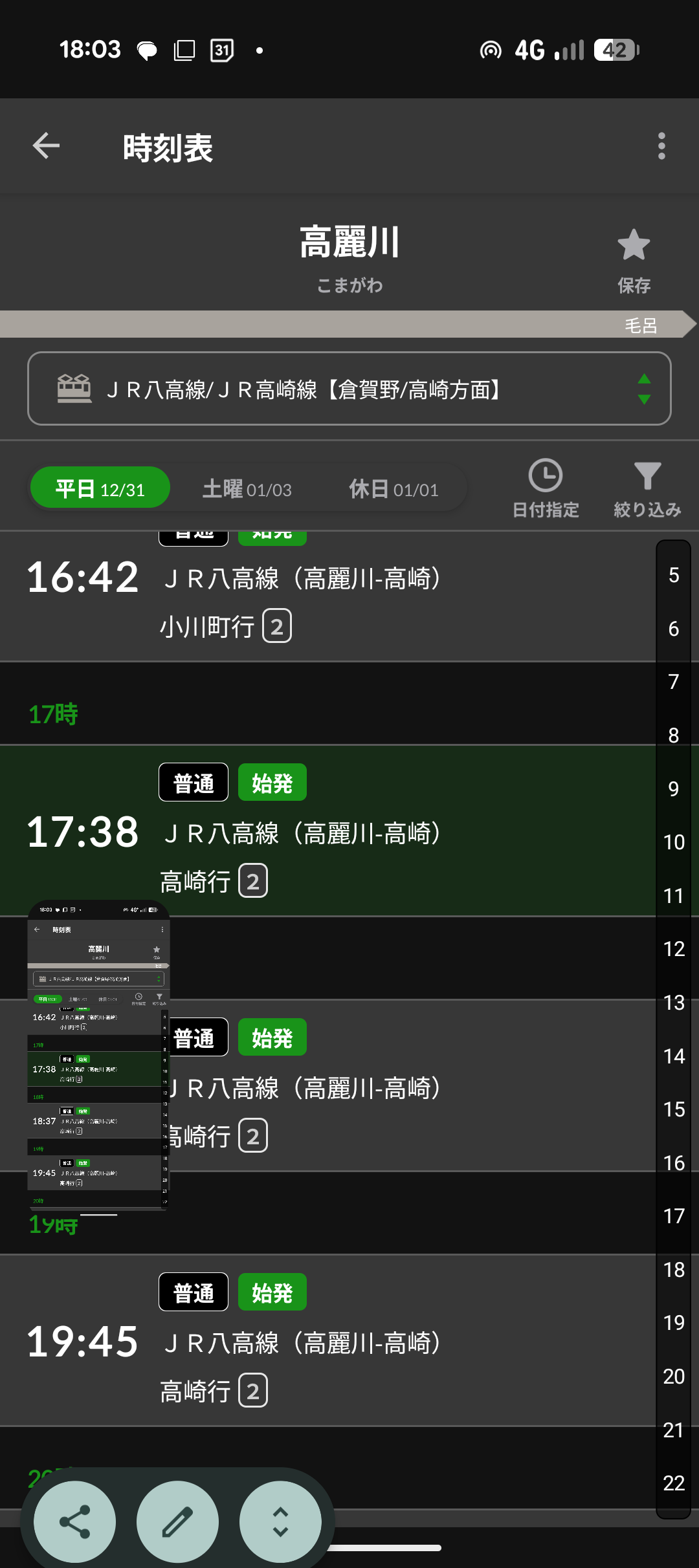Go back from the 時刻表 screen
The height and width of the screenshot is (1568, 699).
tap(46, 146)
